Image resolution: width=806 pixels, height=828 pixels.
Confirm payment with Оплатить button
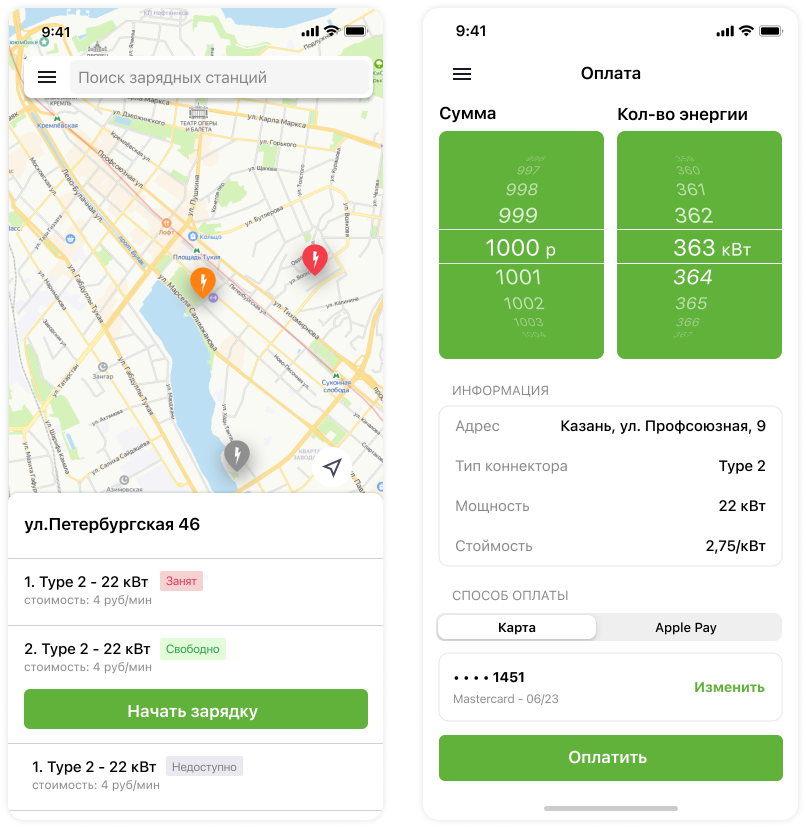tap(610, 757)
